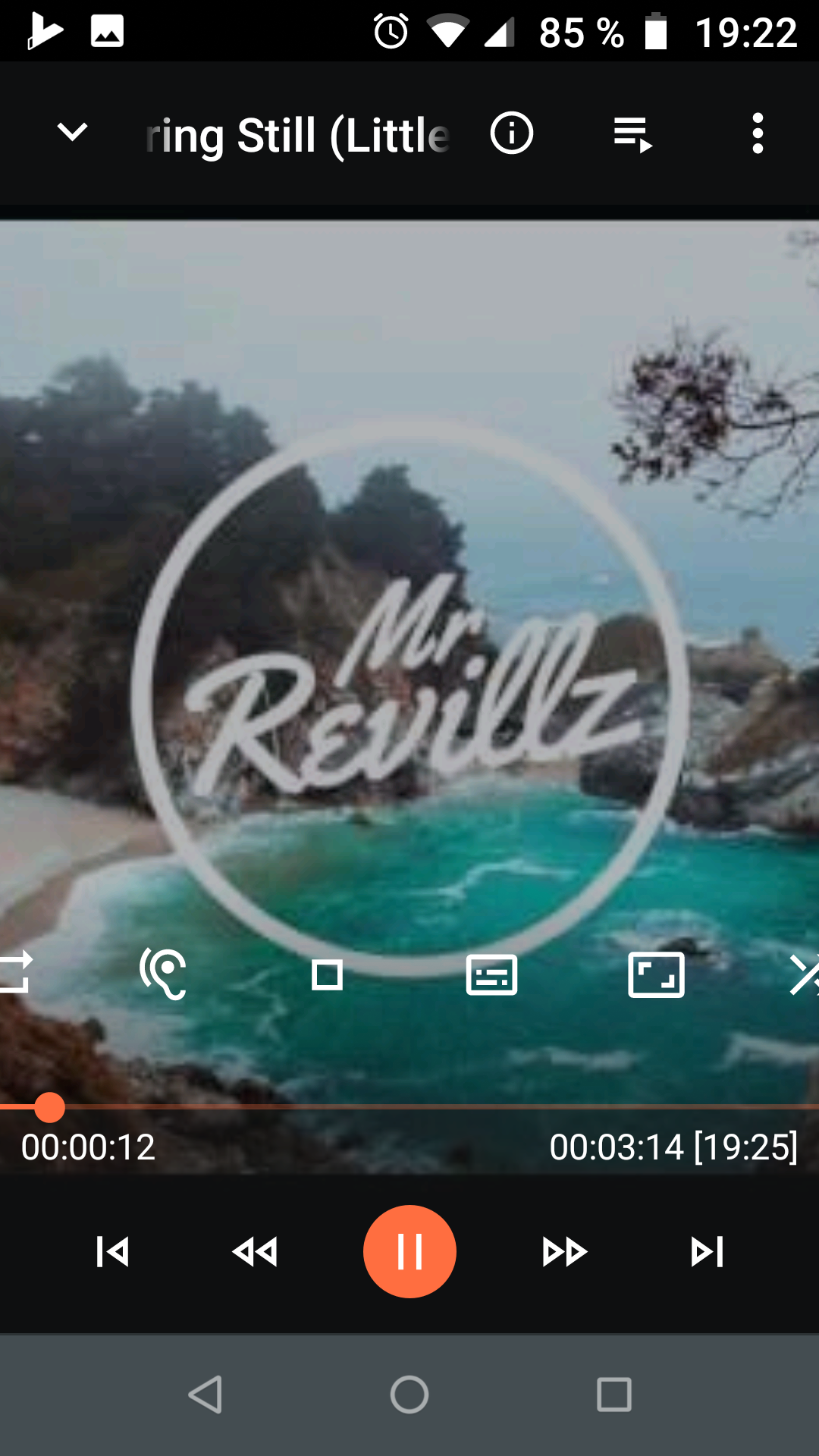Screen dimensions: 819x1456
Task: Go back using system navigation
Action: coord(205,1395)
